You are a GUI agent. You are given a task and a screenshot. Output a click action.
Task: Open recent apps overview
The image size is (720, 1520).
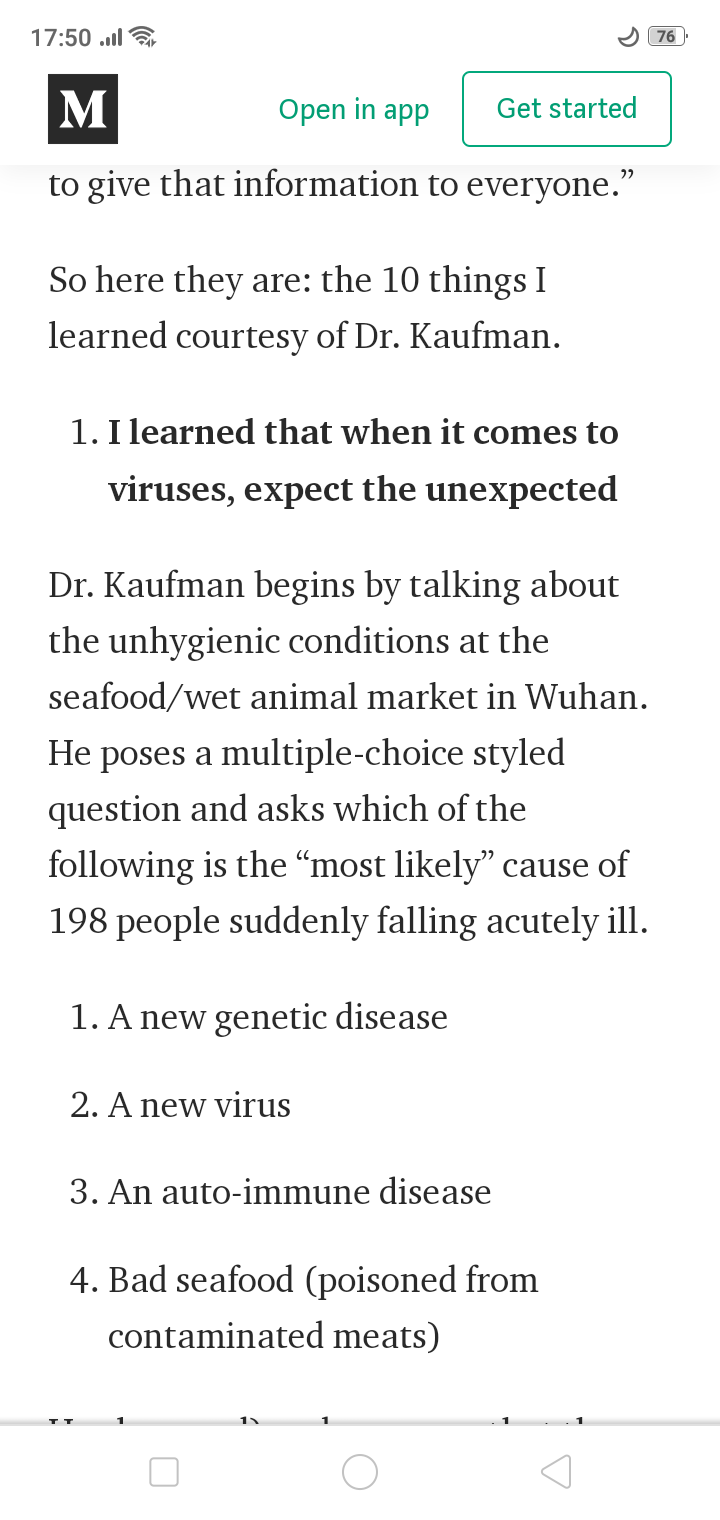pyautogui.click(x=164, y=1471)
